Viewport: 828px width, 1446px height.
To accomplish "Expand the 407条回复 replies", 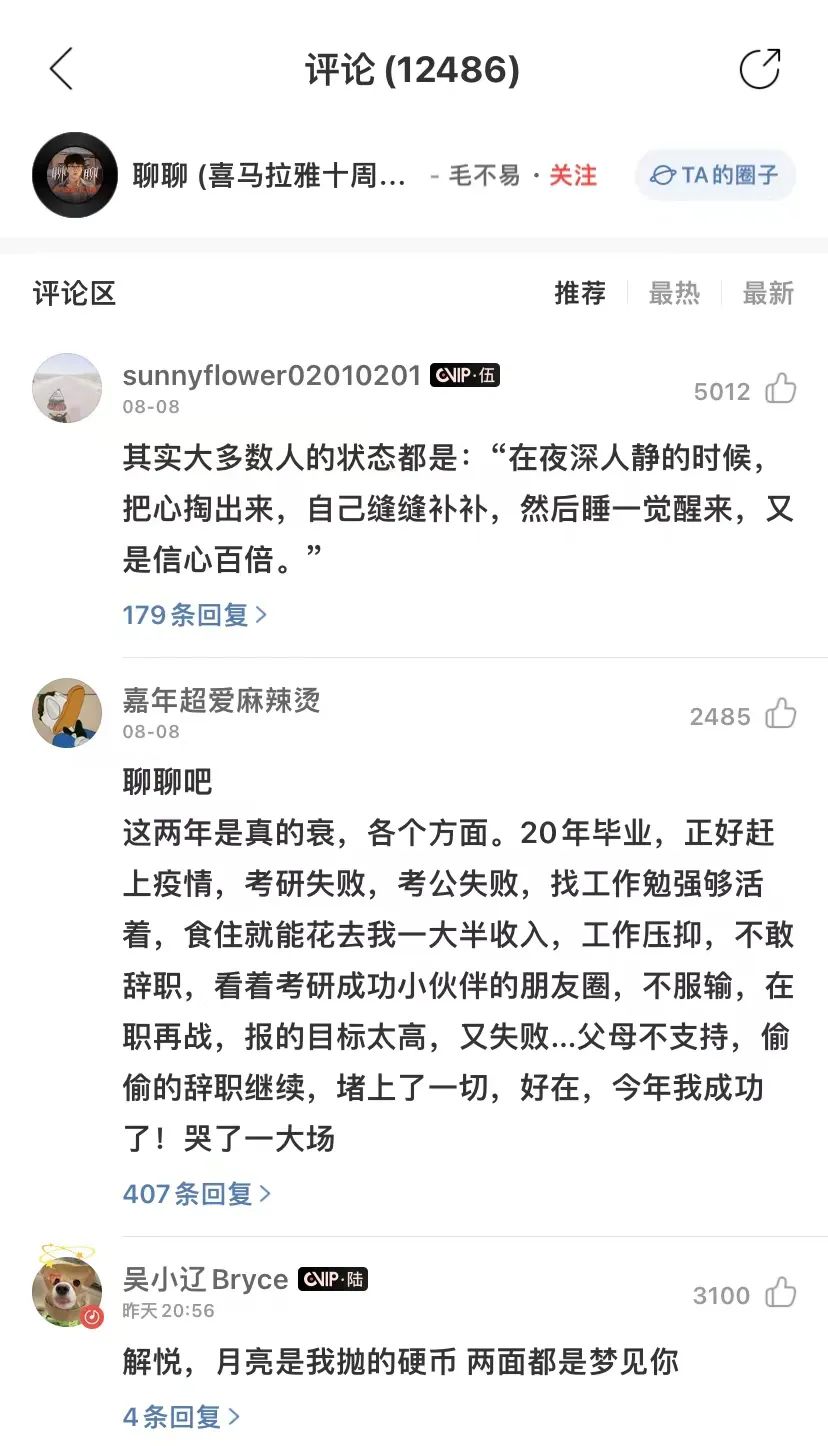I will (197, 1193).
